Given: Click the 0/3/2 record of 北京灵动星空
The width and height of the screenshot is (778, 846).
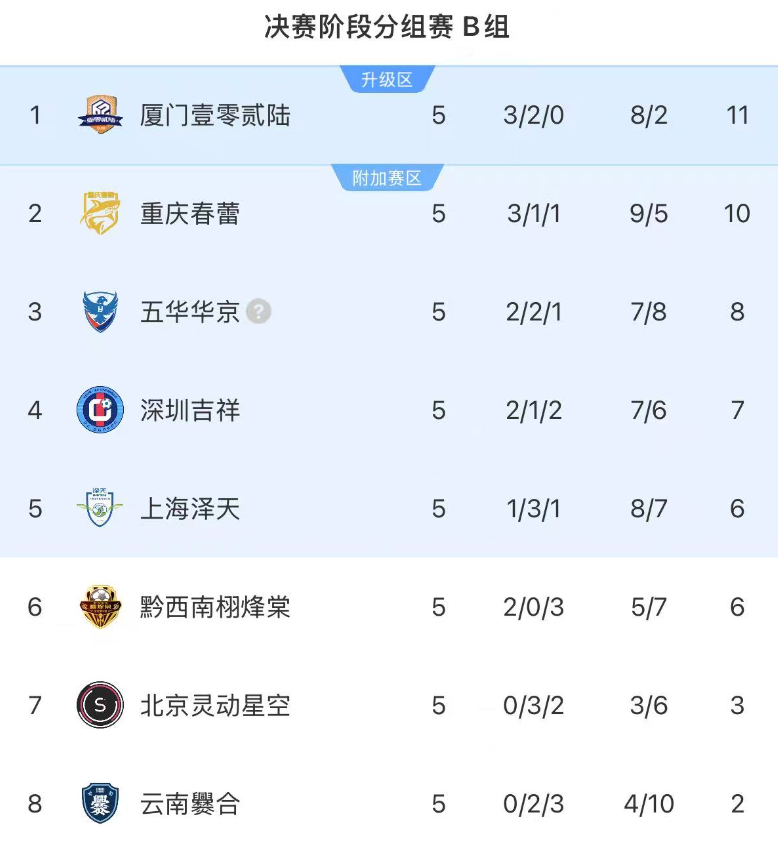Looking at the screenshot, I should click(x=533, y=705).
